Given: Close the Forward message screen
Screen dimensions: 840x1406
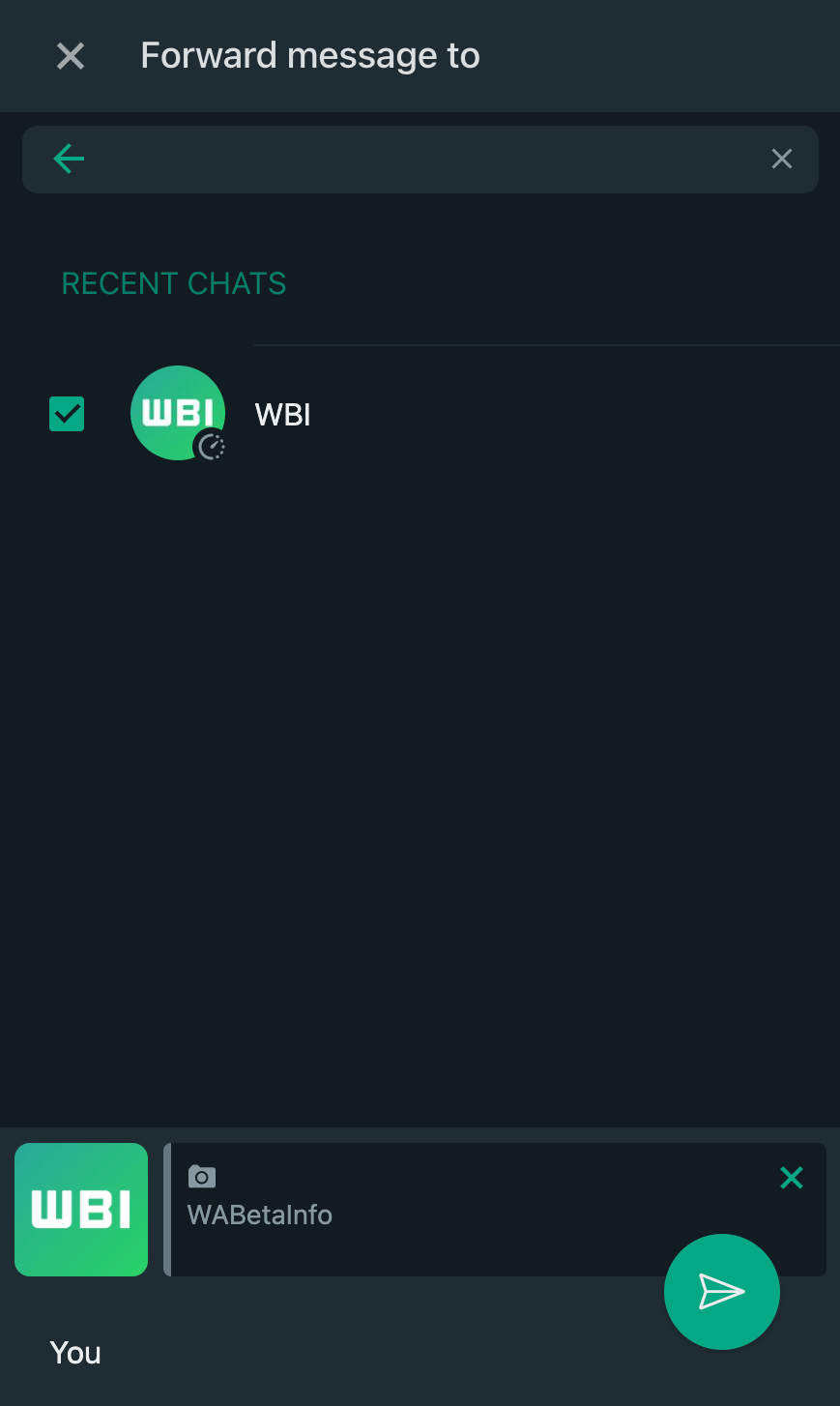Looking at the screenshot, I should click(71, 56).
